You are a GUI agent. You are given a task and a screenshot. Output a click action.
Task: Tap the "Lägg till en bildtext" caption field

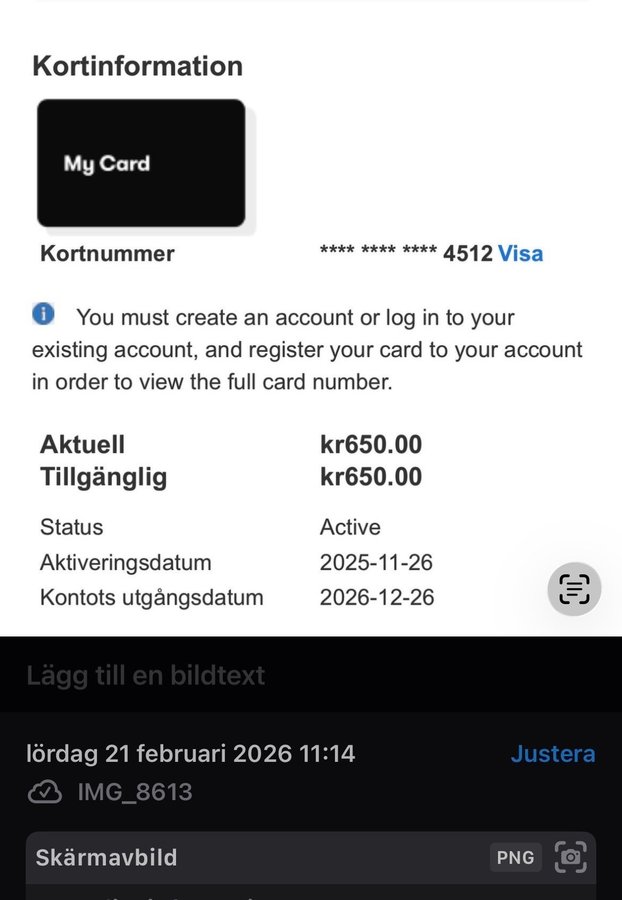(x=146, y=676)
